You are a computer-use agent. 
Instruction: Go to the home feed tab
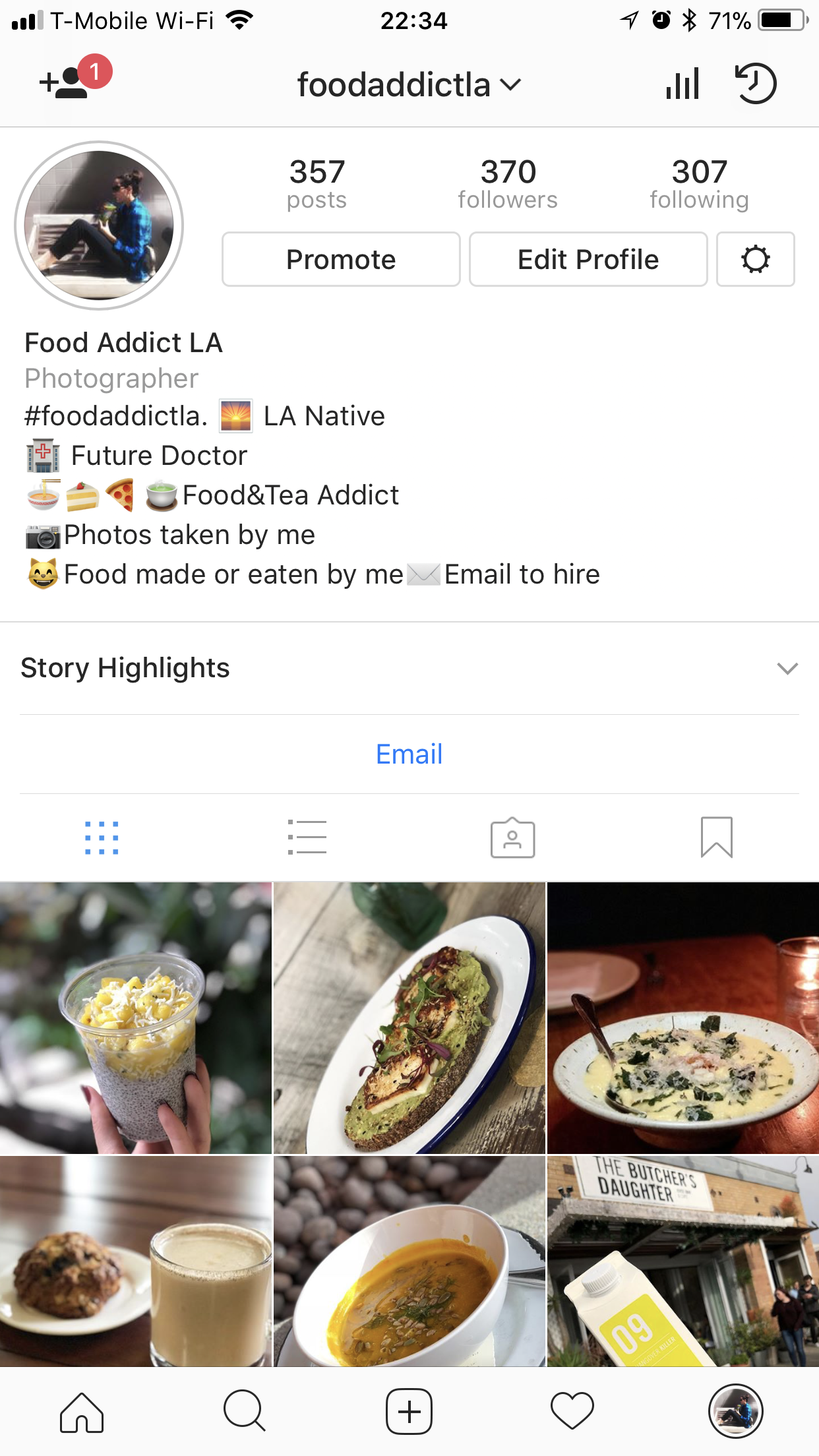[82, 1412]
